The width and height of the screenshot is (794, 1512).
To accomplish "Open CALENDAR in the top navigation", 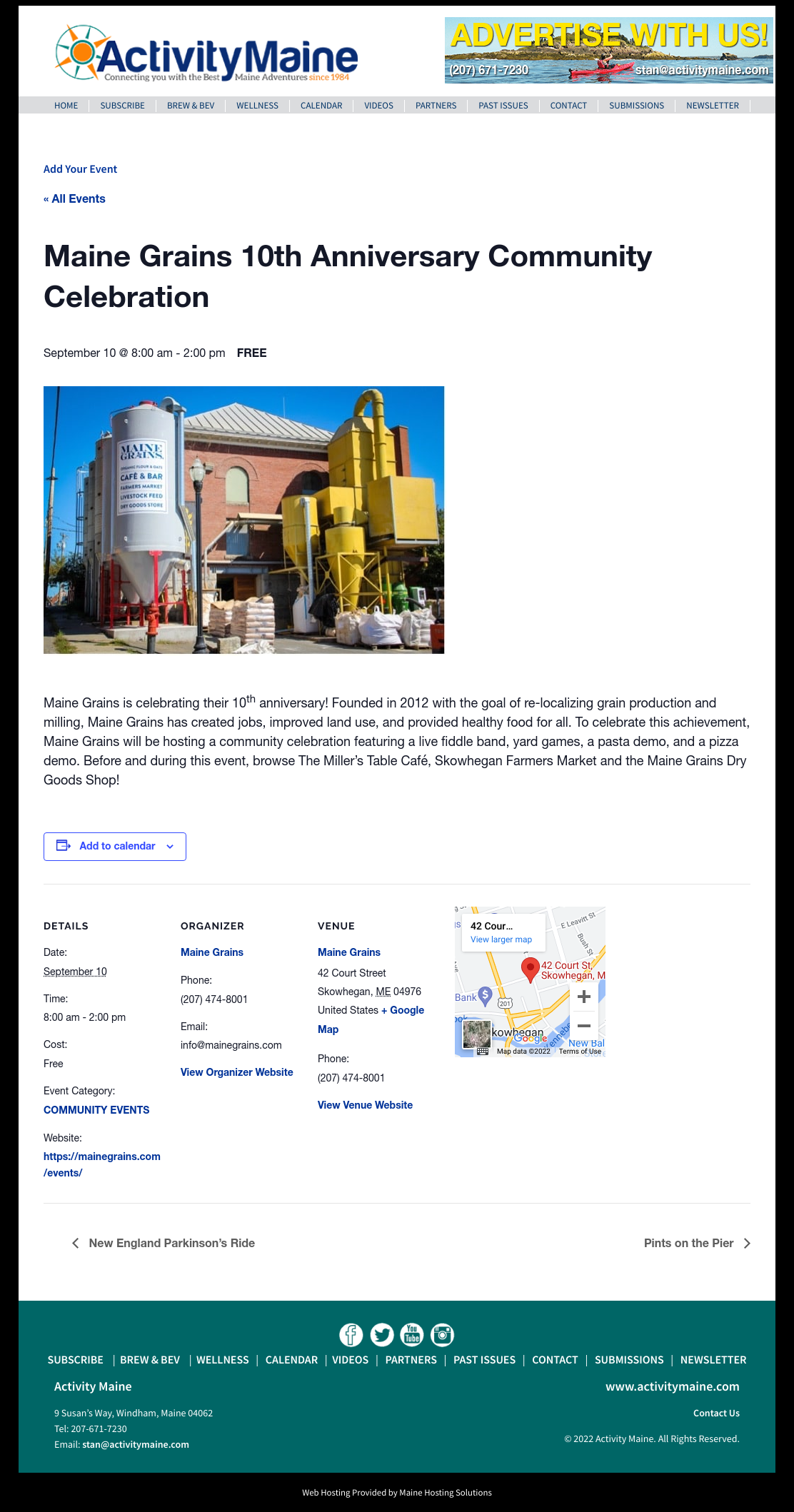I will tap(321, 106).
